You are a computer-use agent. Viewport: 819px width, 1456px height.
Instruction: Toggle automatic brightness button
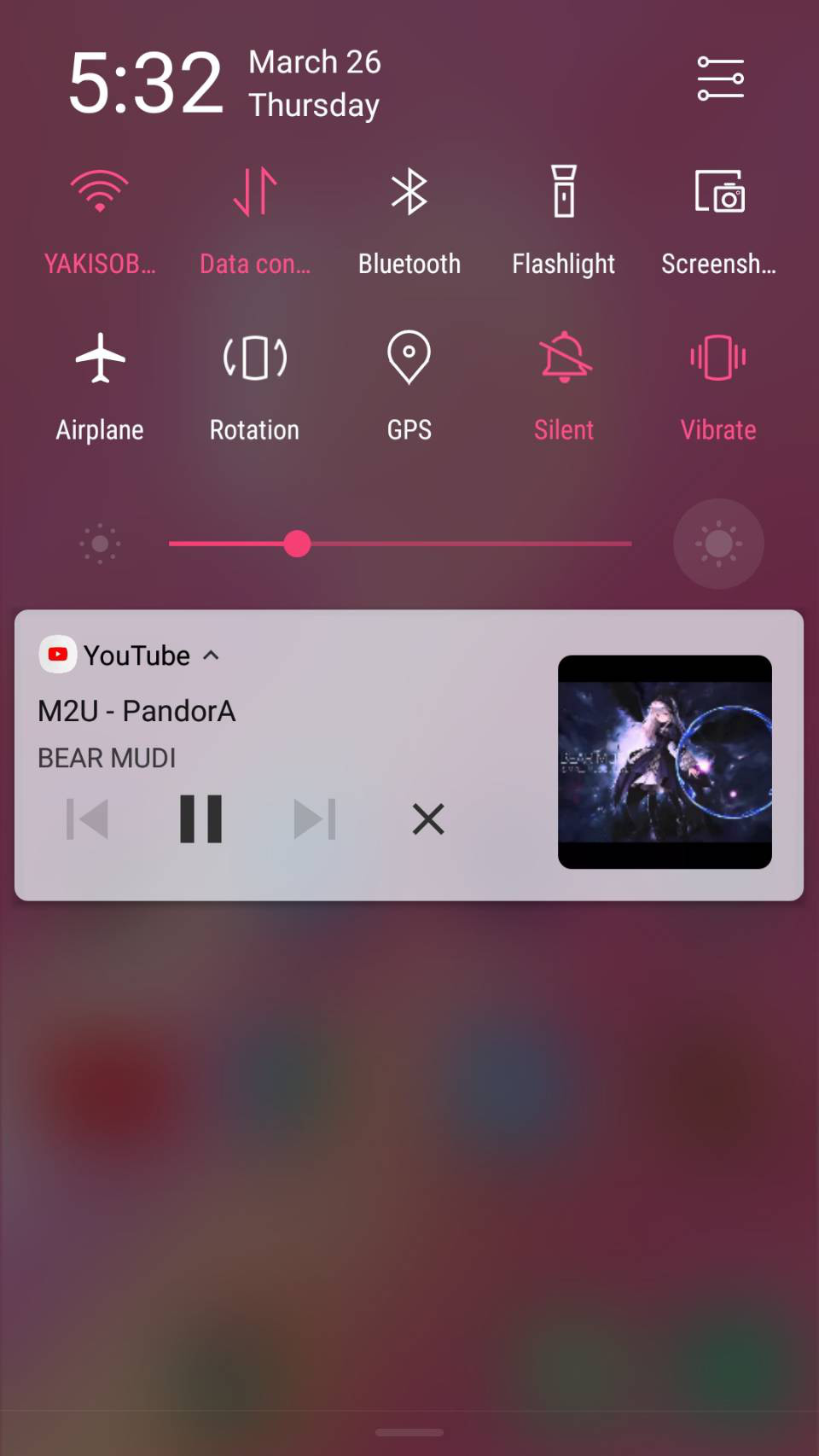pyautogui.click(x=718, y=544)
